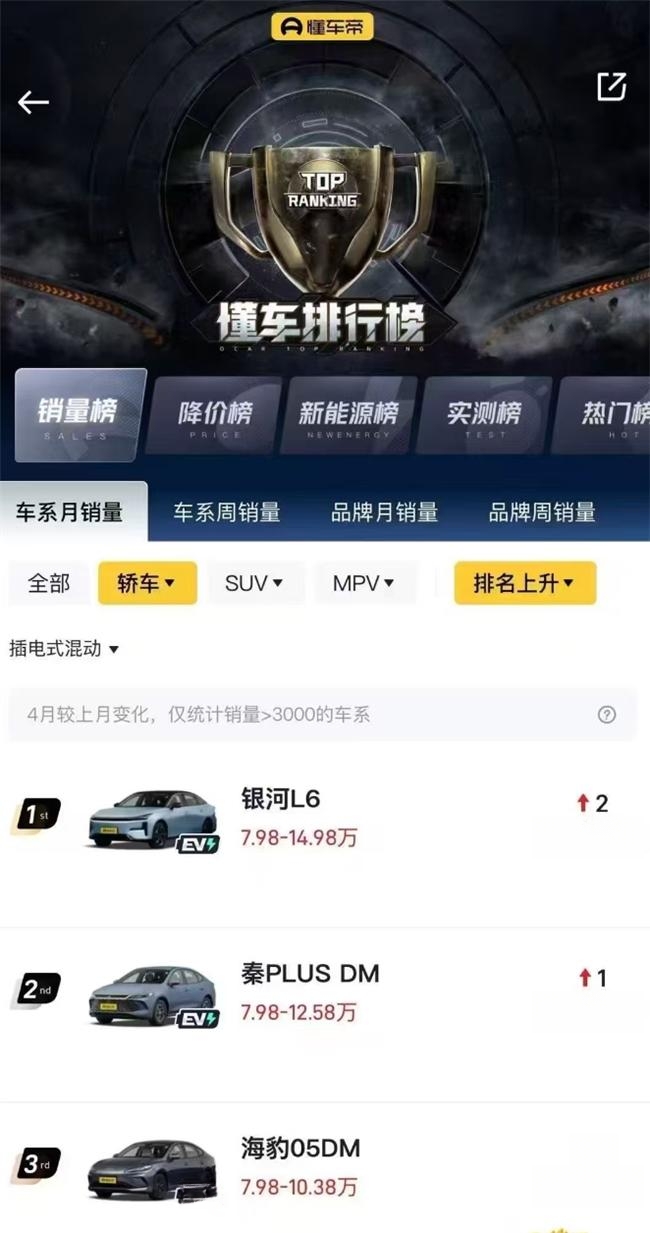This screenshot has height=1233, width=650.
Task: Expand the 插电式混动 energy type dropdown
Action: [x=64, y=649]
